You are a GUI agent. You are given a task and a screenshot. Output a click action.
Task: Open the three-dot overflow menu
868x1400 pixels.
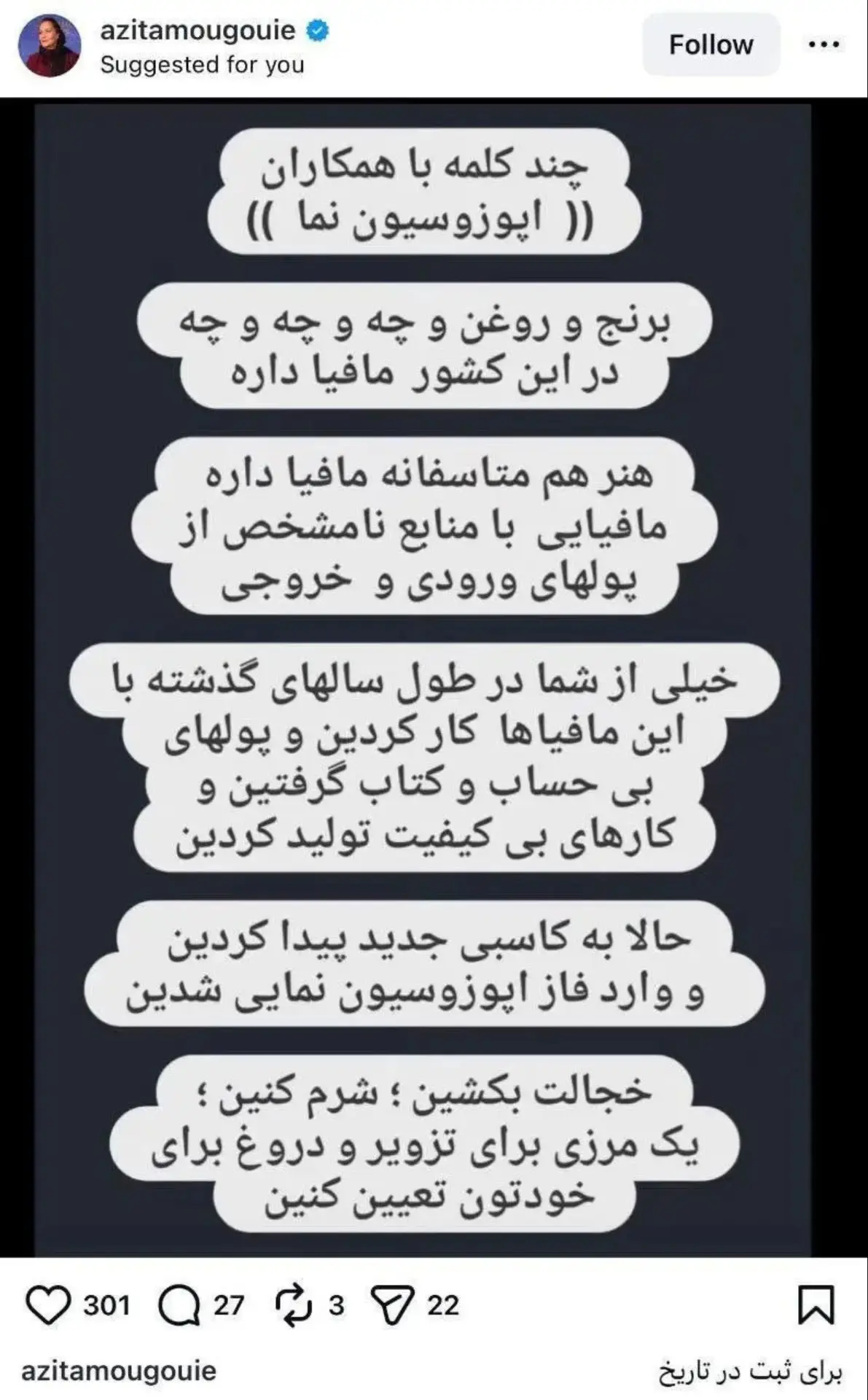pyautogui.click(x=824, y=45)
